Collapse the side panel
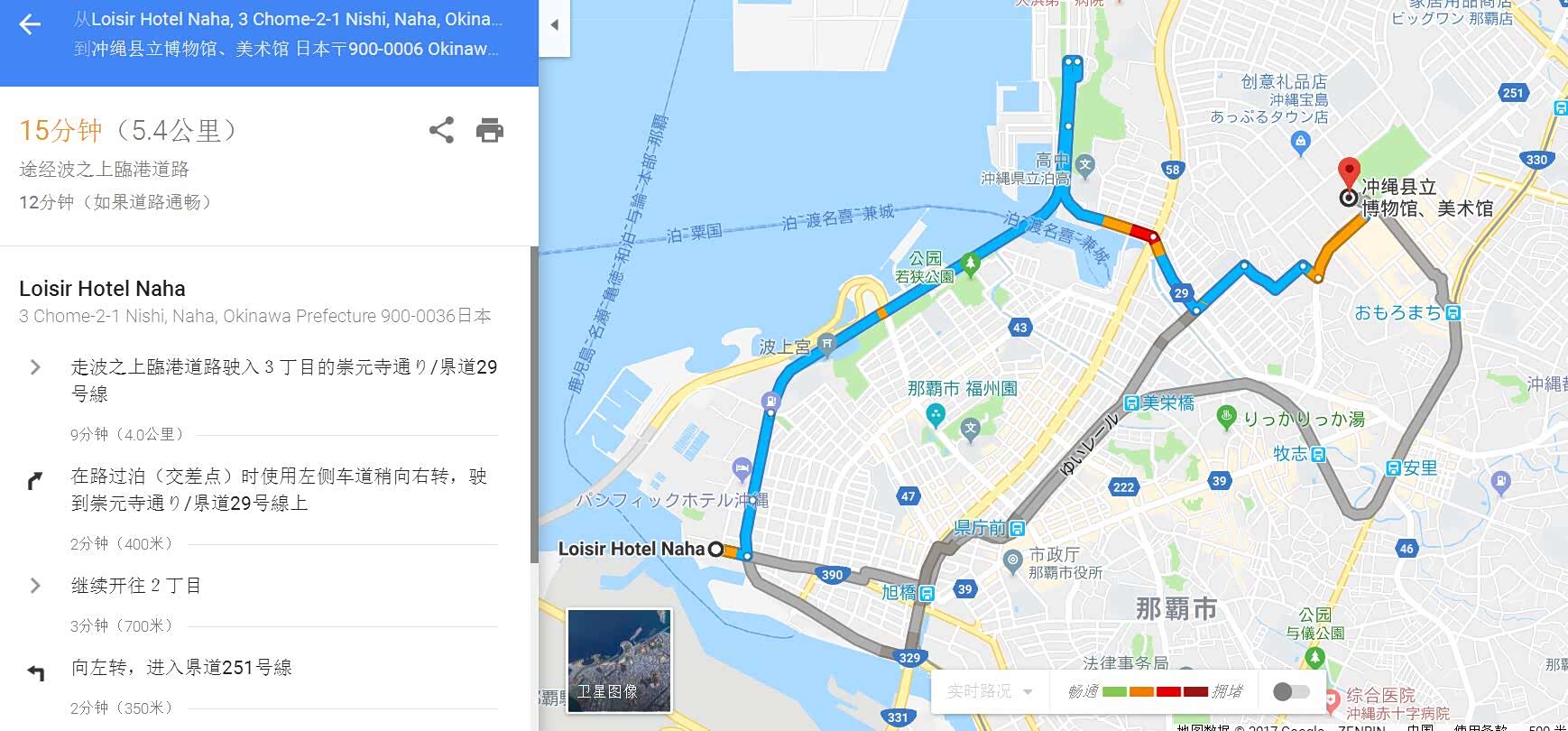Viewport: 1568px width, 731px height. tap(555, 24)
